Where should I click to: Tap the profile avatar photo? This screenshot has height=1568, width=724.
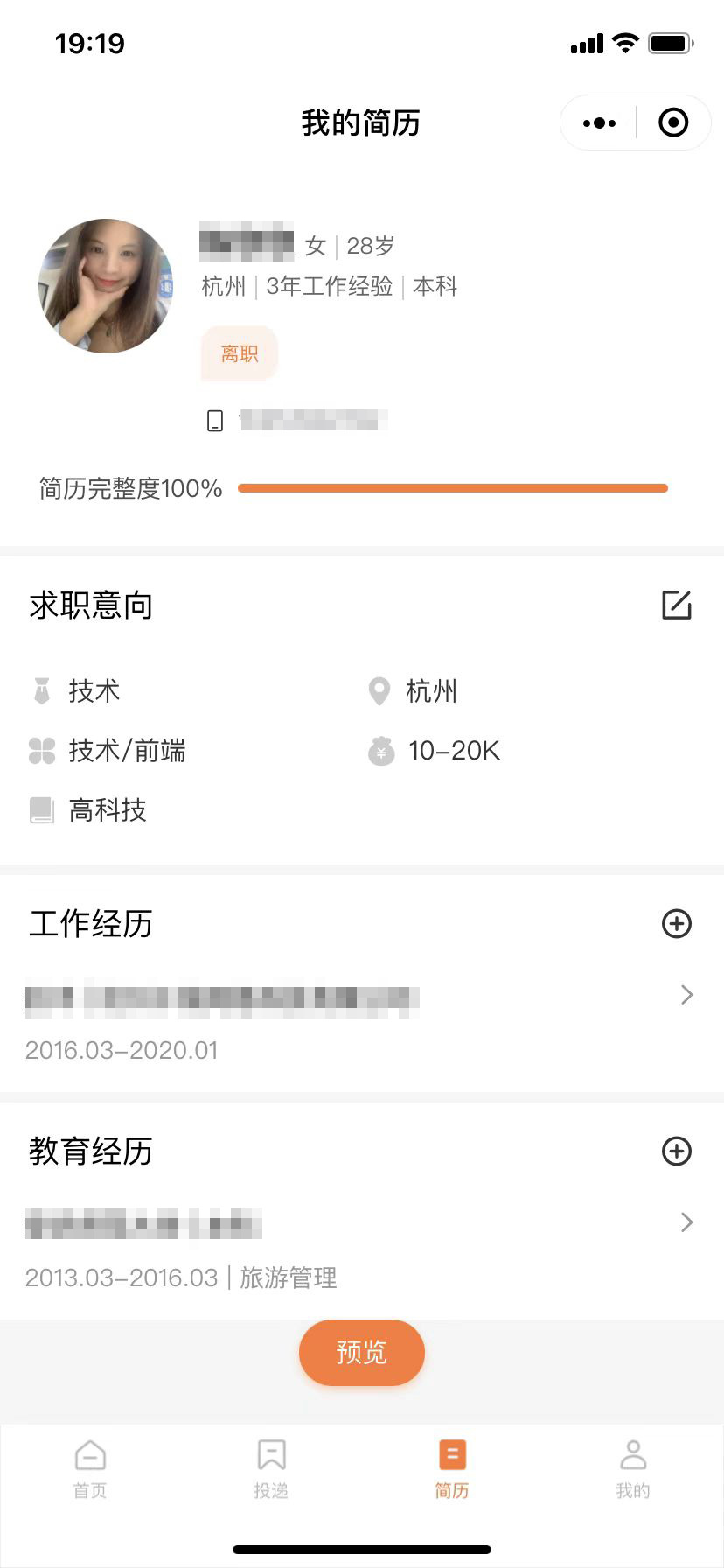tap(106, 286)
